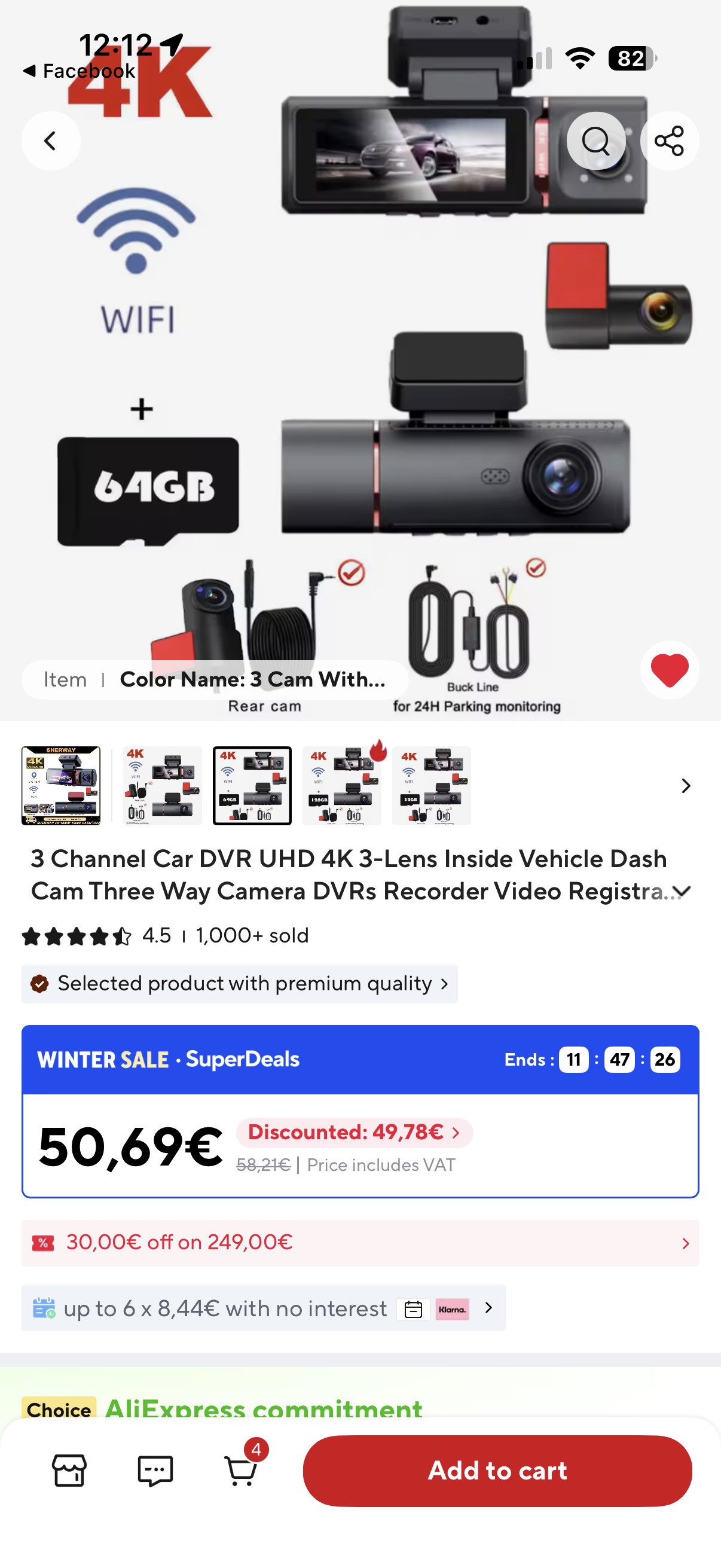Share this dash cam product
Image resolution: width=721 pixels, height=1568 pixels.
click(669, 141)
